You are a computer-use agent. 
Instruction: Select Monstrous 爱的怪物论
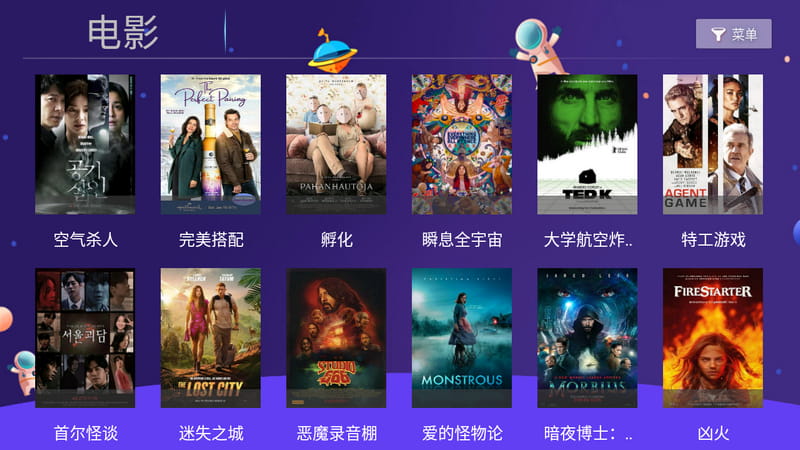click(x=462, y=337)
